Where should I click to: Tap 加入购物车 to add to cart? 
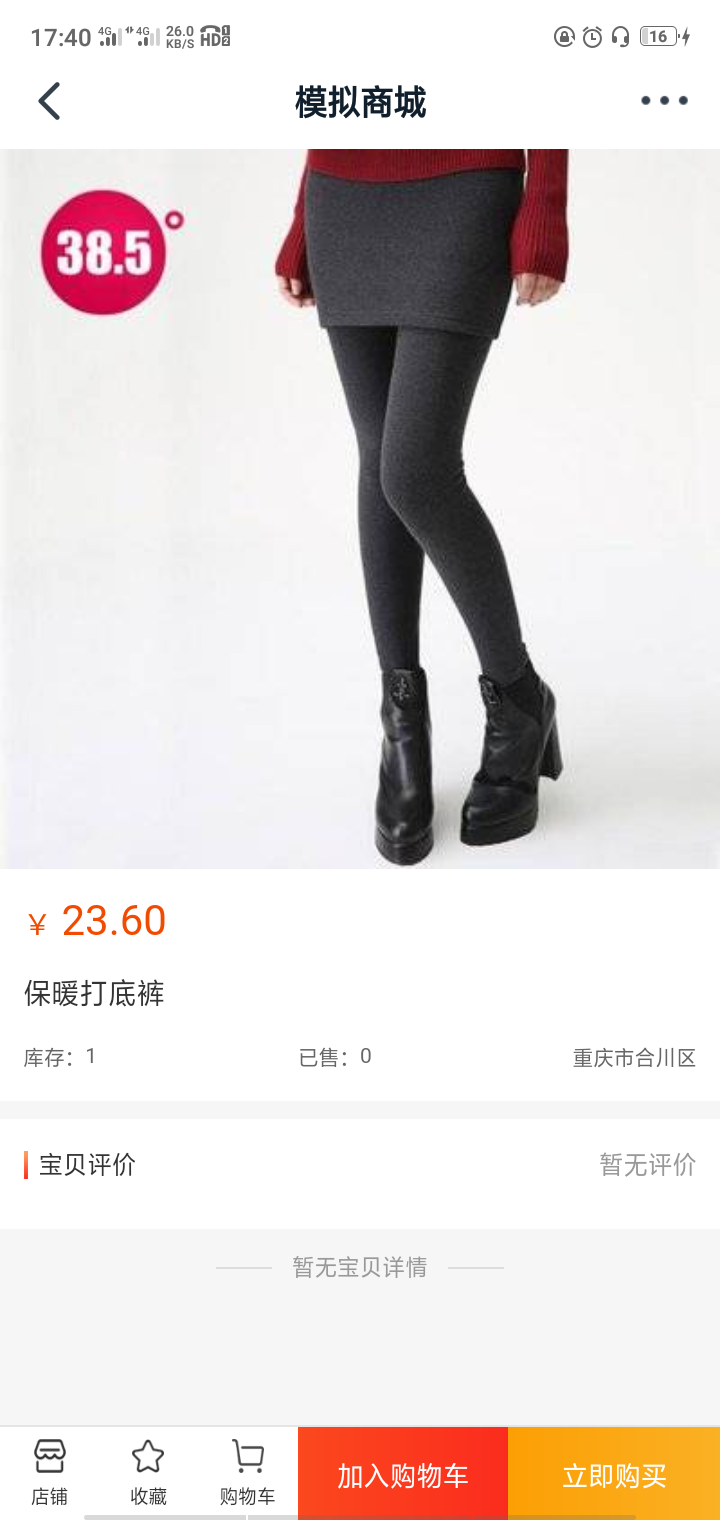point(403,1475)
